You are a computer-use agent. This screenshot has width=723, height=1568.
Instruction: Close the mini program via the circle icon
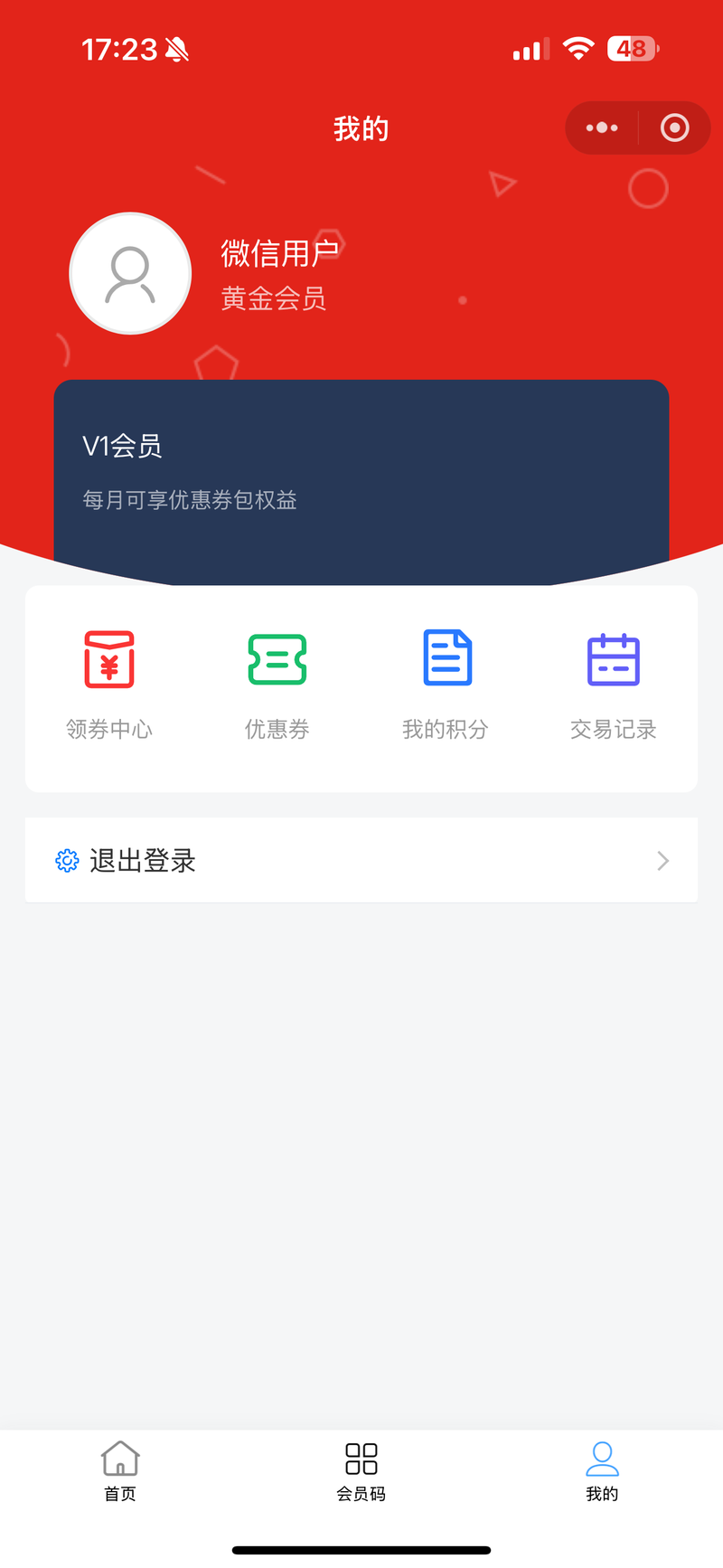pos(674,128)
